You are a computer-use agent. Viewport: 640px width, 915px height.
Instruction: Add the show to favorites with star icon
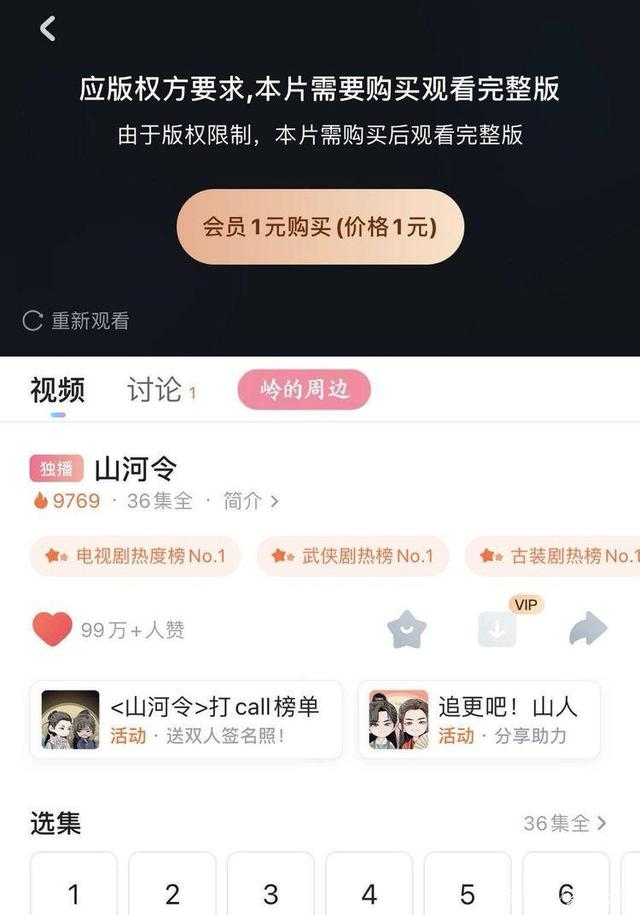(x=407, y=630)
